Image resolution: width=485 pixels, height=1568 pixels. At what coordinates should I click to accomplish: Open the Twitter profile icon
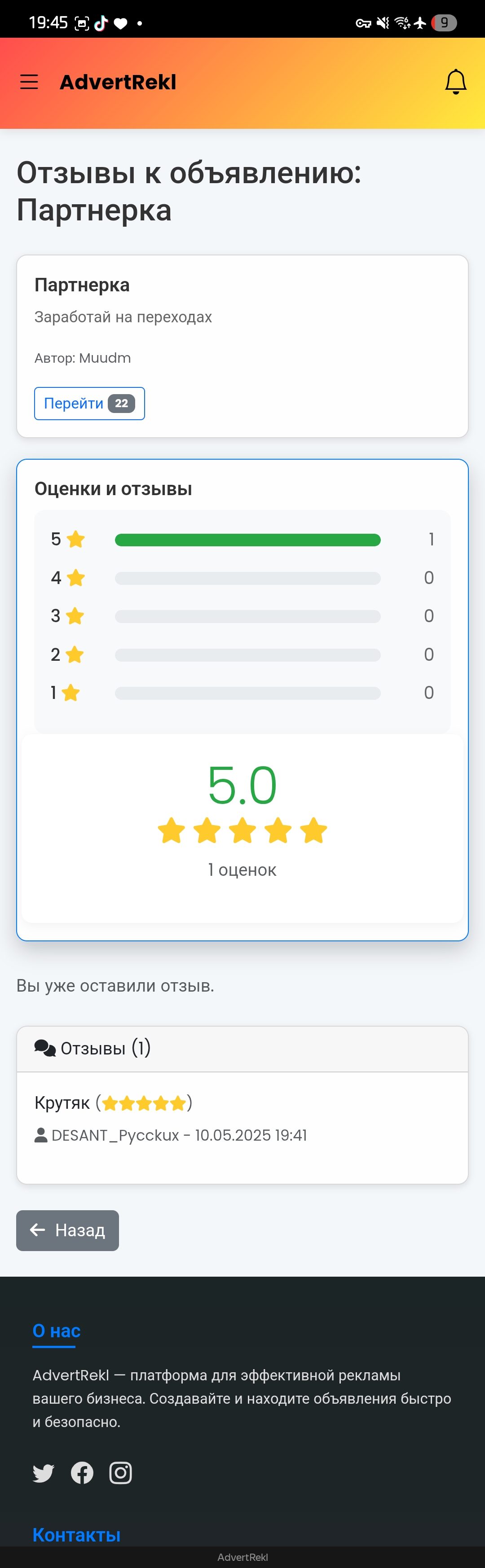43,1473
